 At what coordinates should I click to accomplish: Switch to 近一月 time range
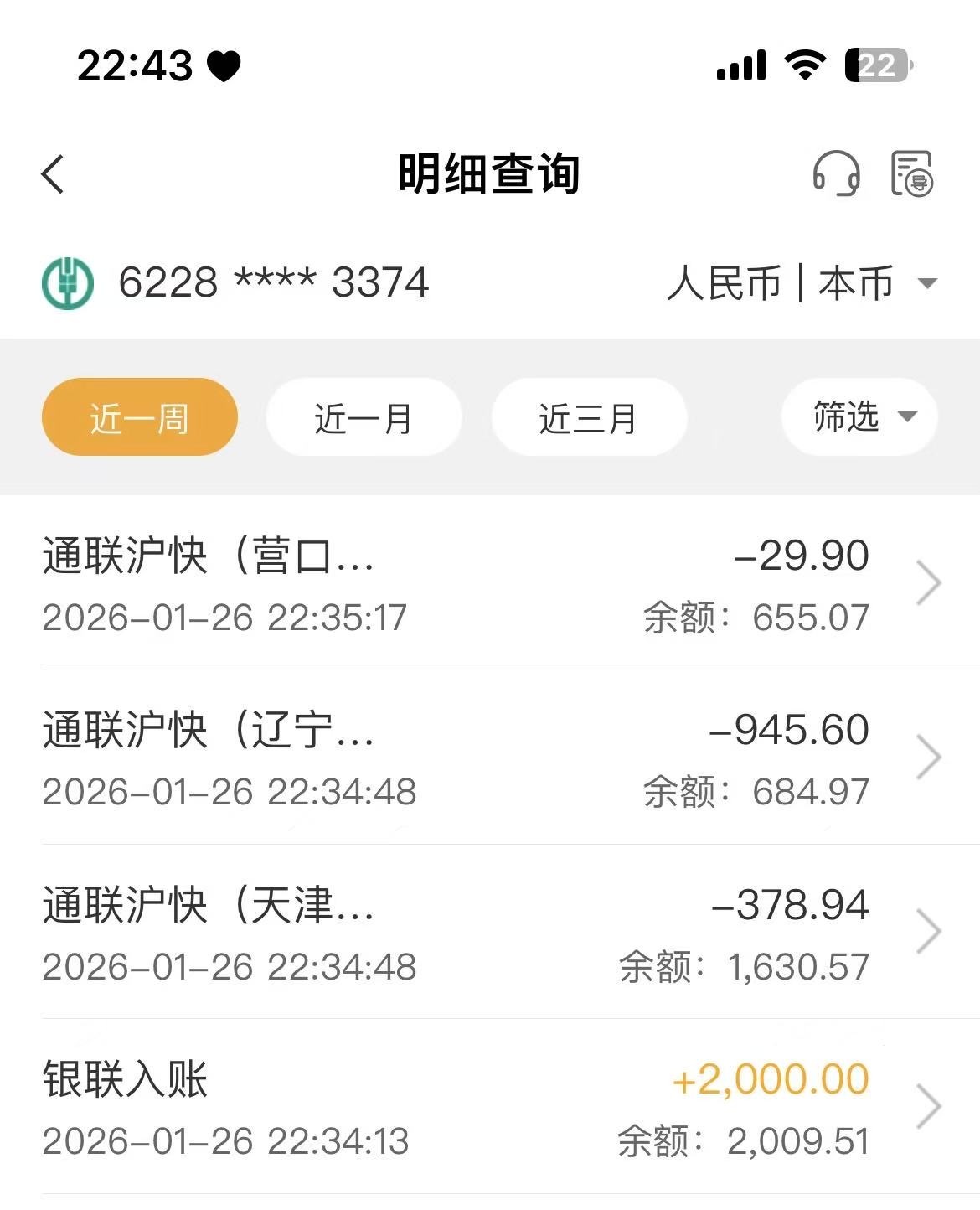pos(364,417)
